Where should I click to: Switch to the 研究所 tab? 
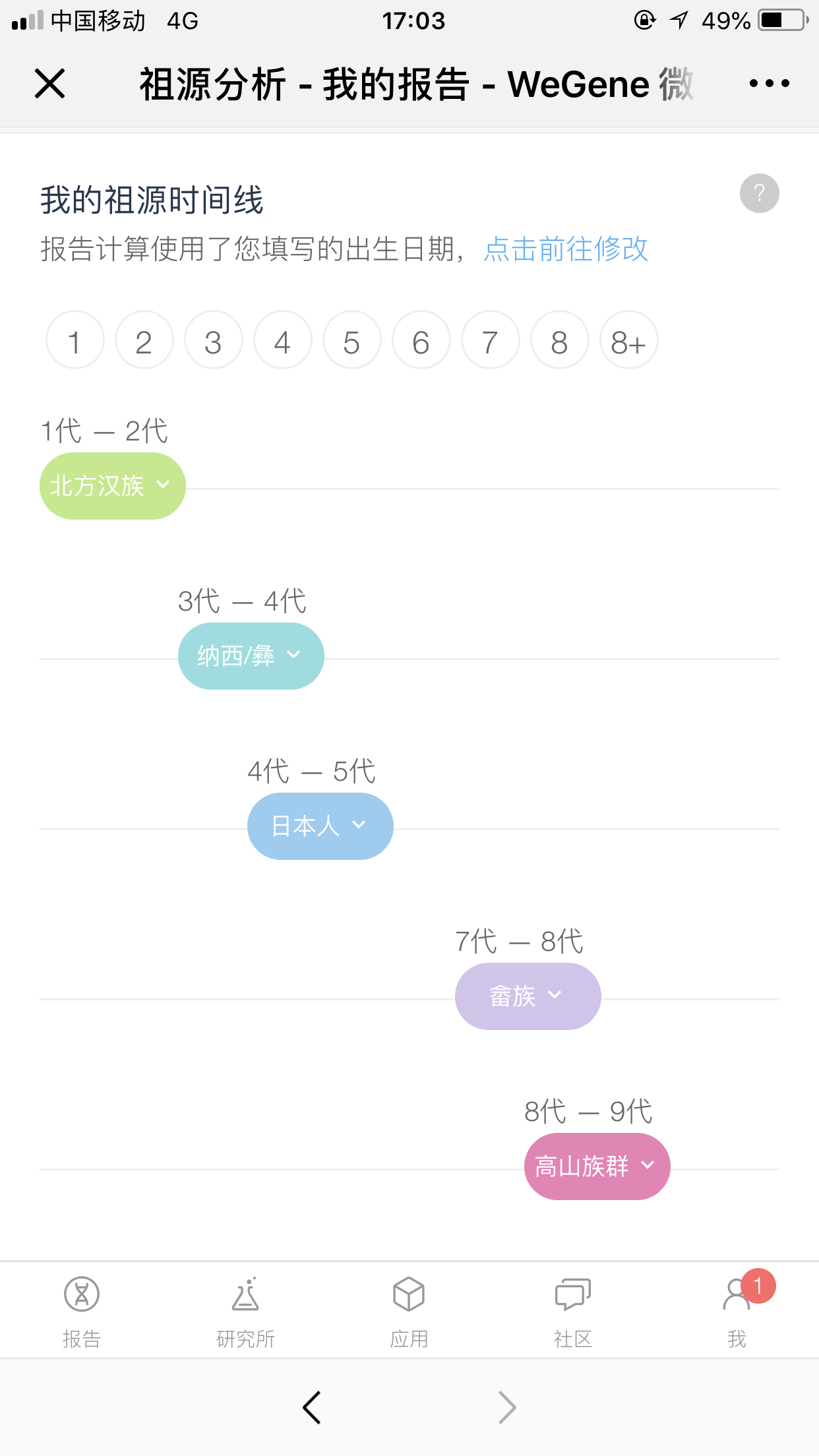245,1311
